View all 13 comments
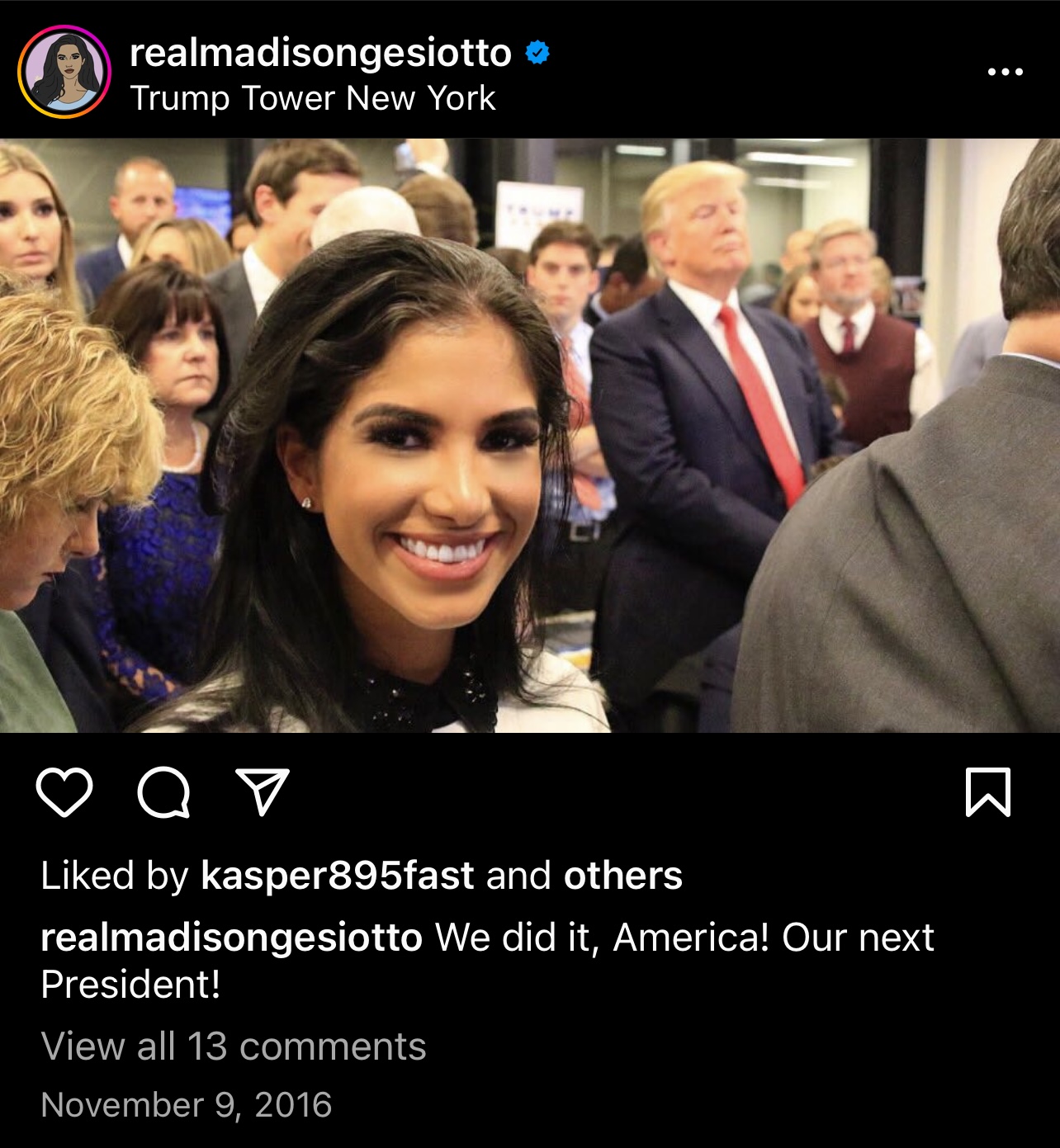1060x1148 pixels. (x=233, y=1046)
